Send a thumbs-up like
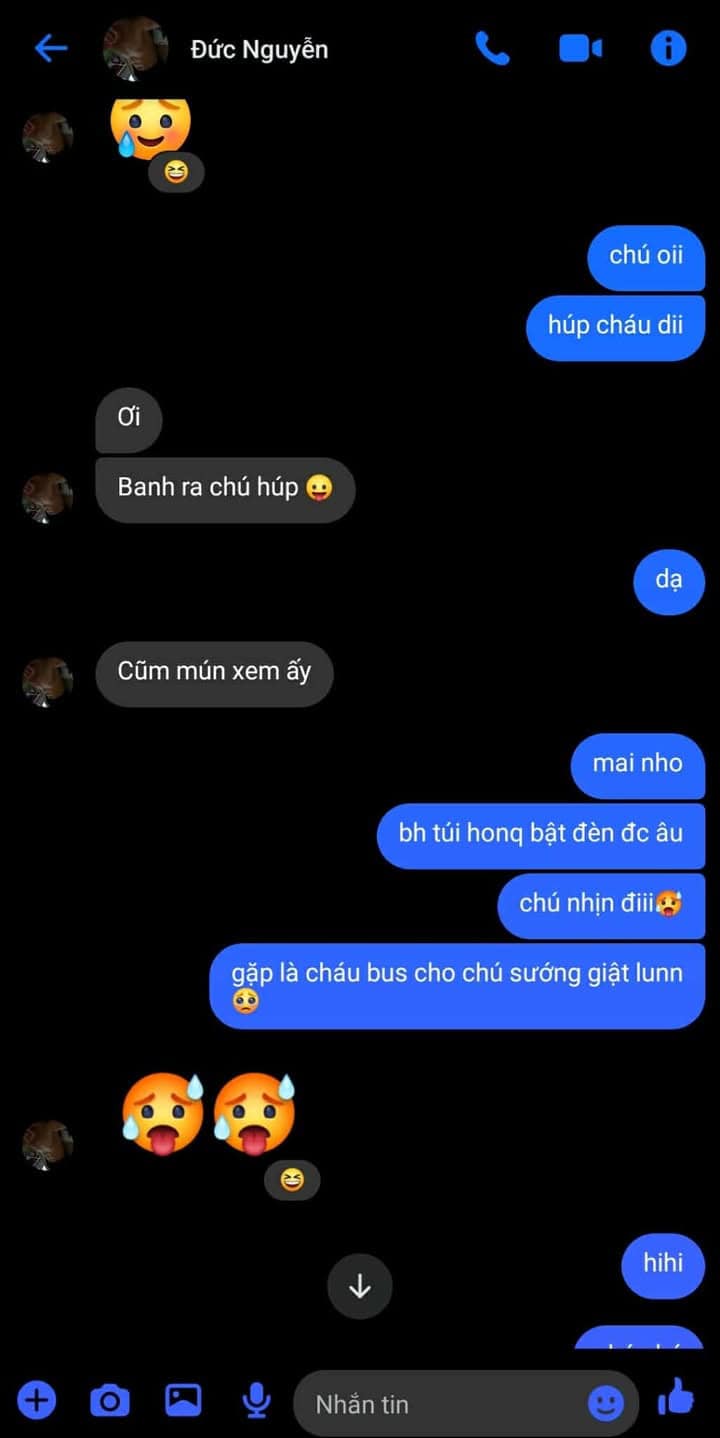Viewport: 720px width, 1438px height. 677,1398
